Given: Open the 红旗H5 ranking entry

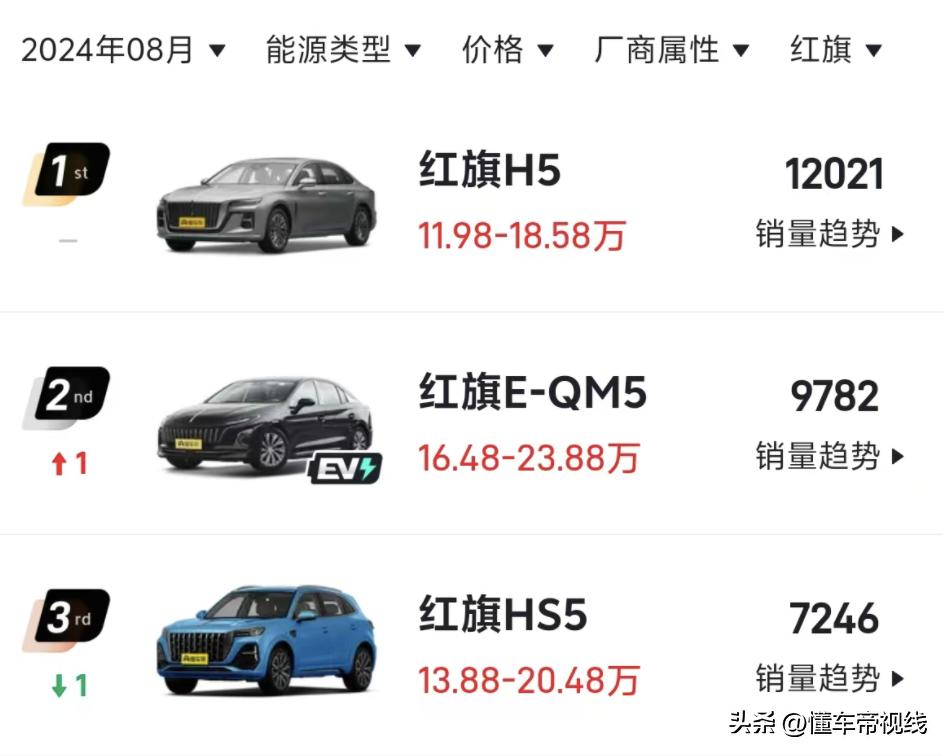Looking at the screenshot, I should [x=489, y=172].
